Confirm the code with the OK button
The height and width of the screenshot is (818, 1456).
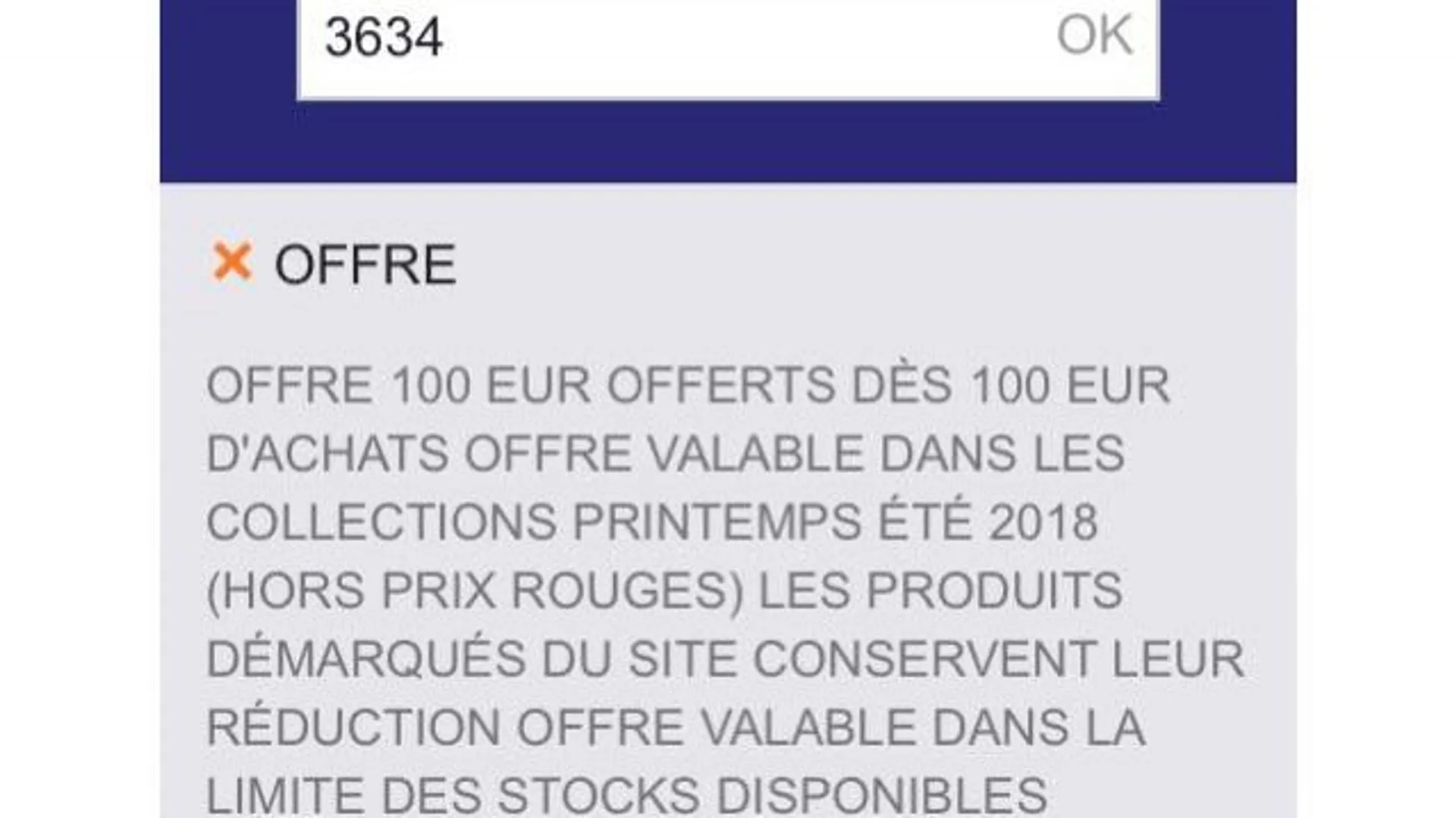pyautogui.click(x=1094, y=35)
